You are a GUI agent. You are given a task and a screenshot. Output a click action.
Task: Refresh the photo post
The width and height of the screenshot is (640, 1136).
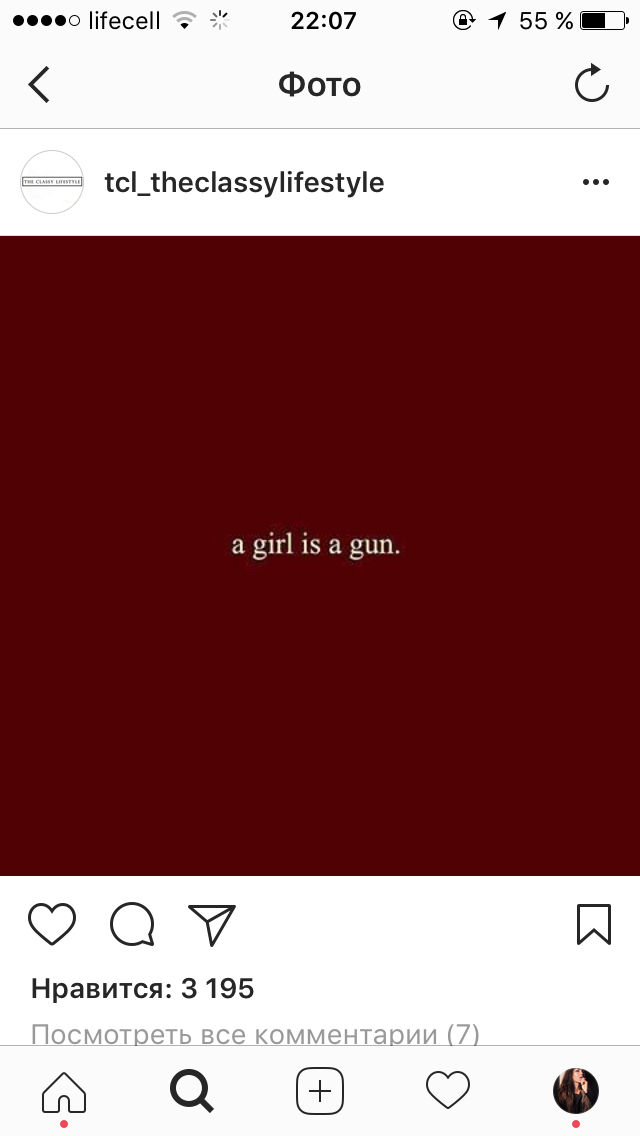tap(591, 84)
